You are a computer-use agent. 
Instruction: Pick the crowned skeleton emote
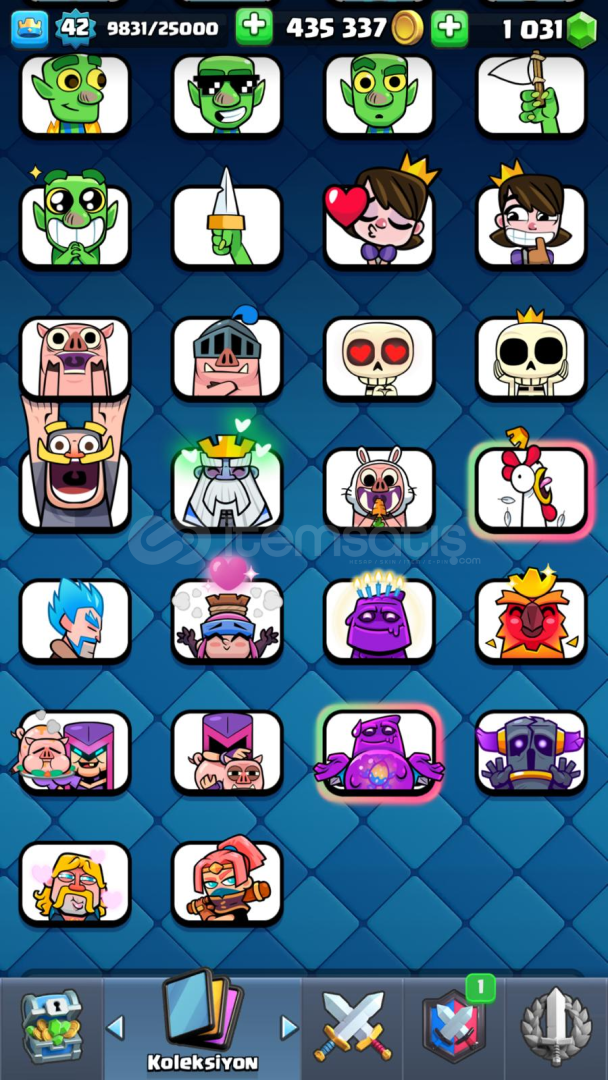(x=531, y=357)
